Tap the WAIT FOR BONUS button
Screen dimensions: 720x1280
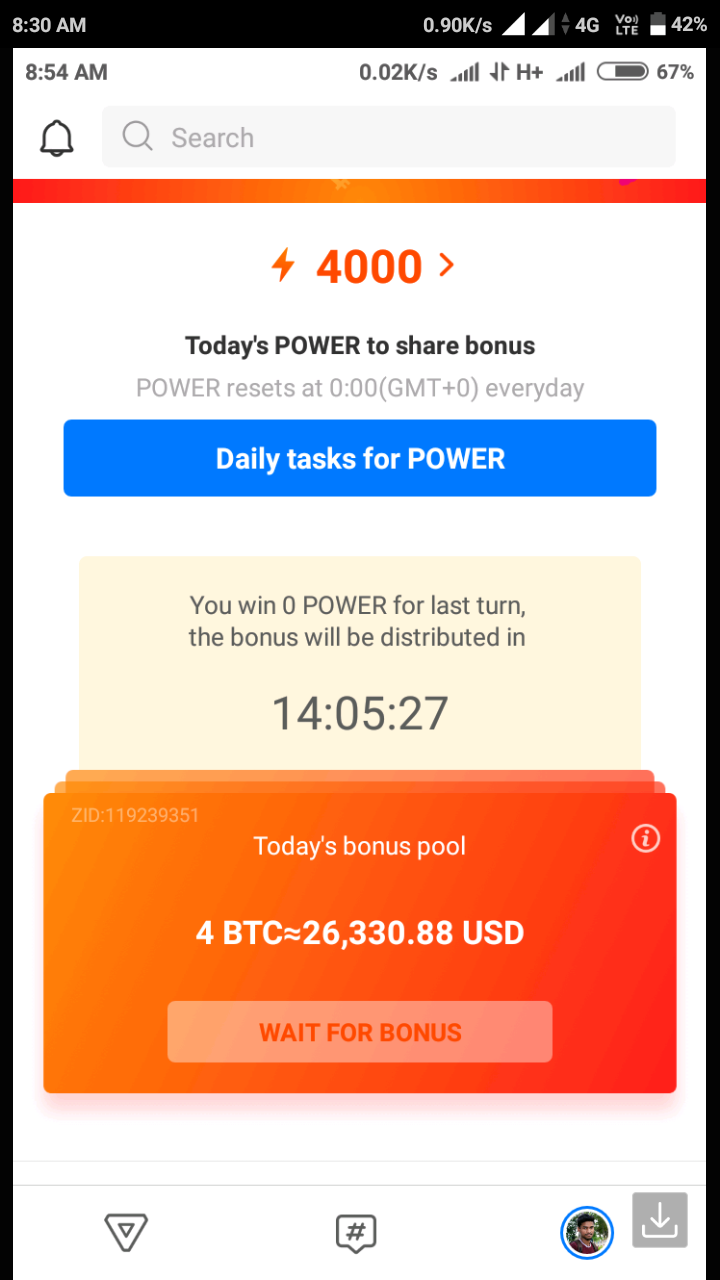click(x=360, y=1032)
